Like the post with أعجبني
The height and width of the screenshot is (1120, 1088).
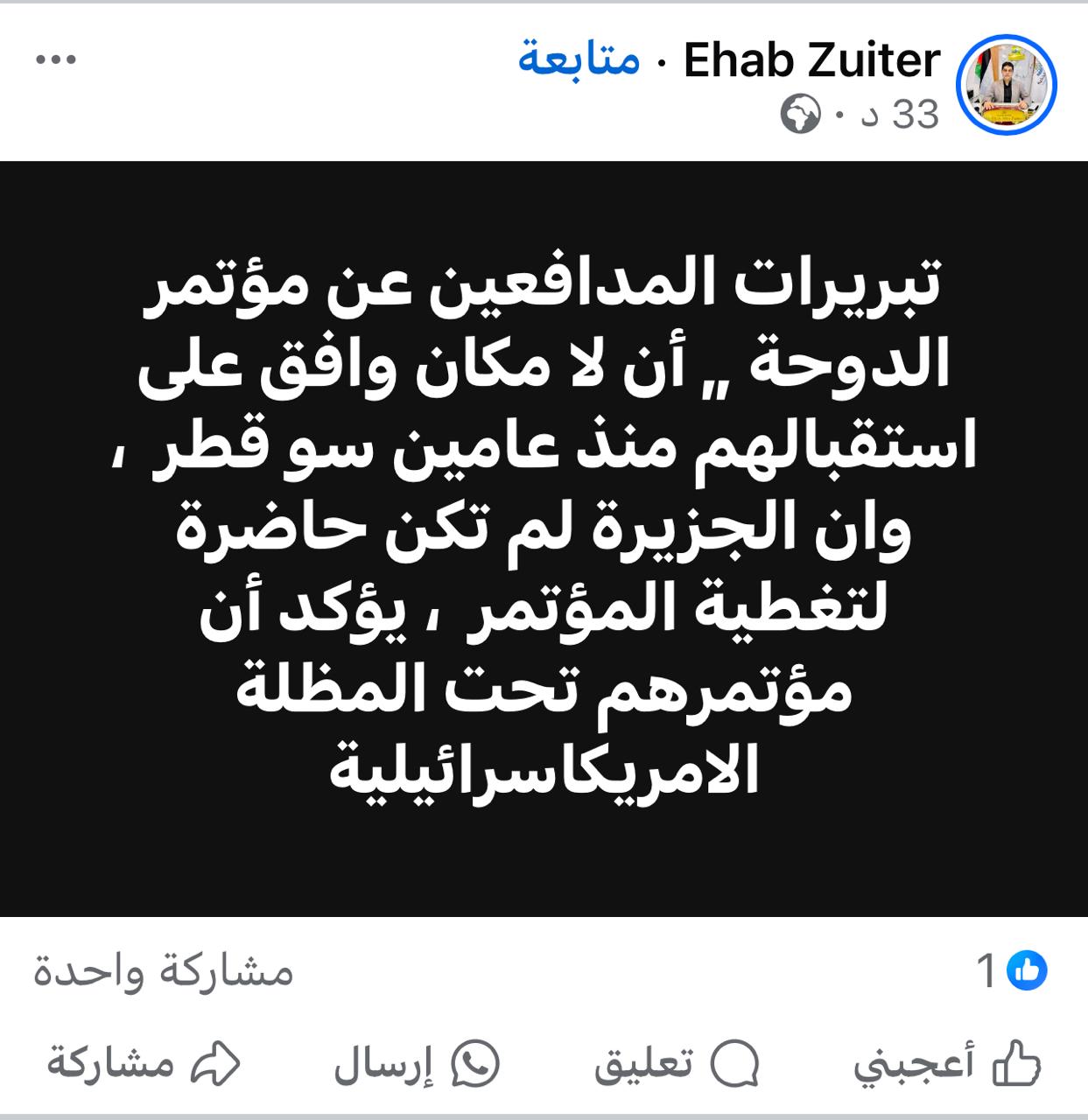tap(947, 1064)
